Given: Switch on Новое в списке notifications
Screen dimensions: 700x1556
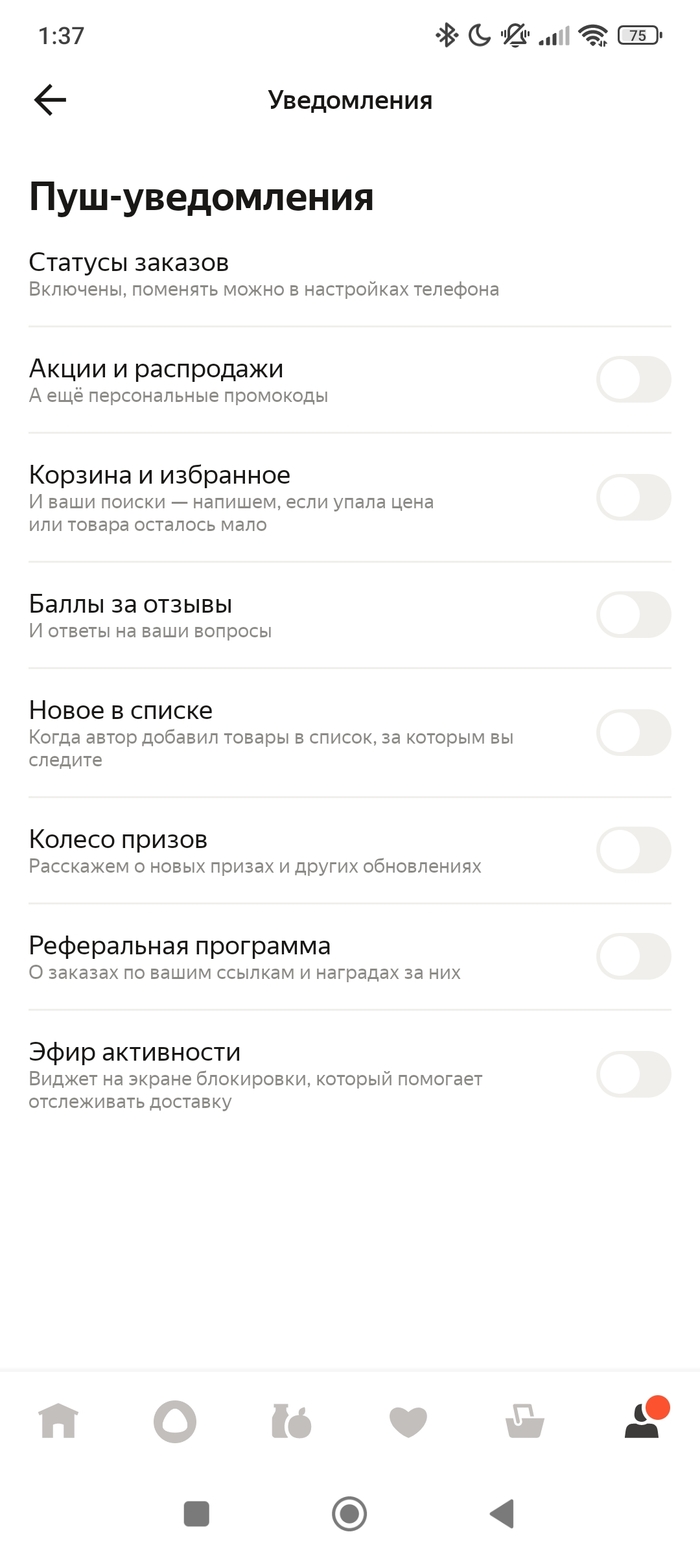Looking at the screenshot, I should click(633, 732).
